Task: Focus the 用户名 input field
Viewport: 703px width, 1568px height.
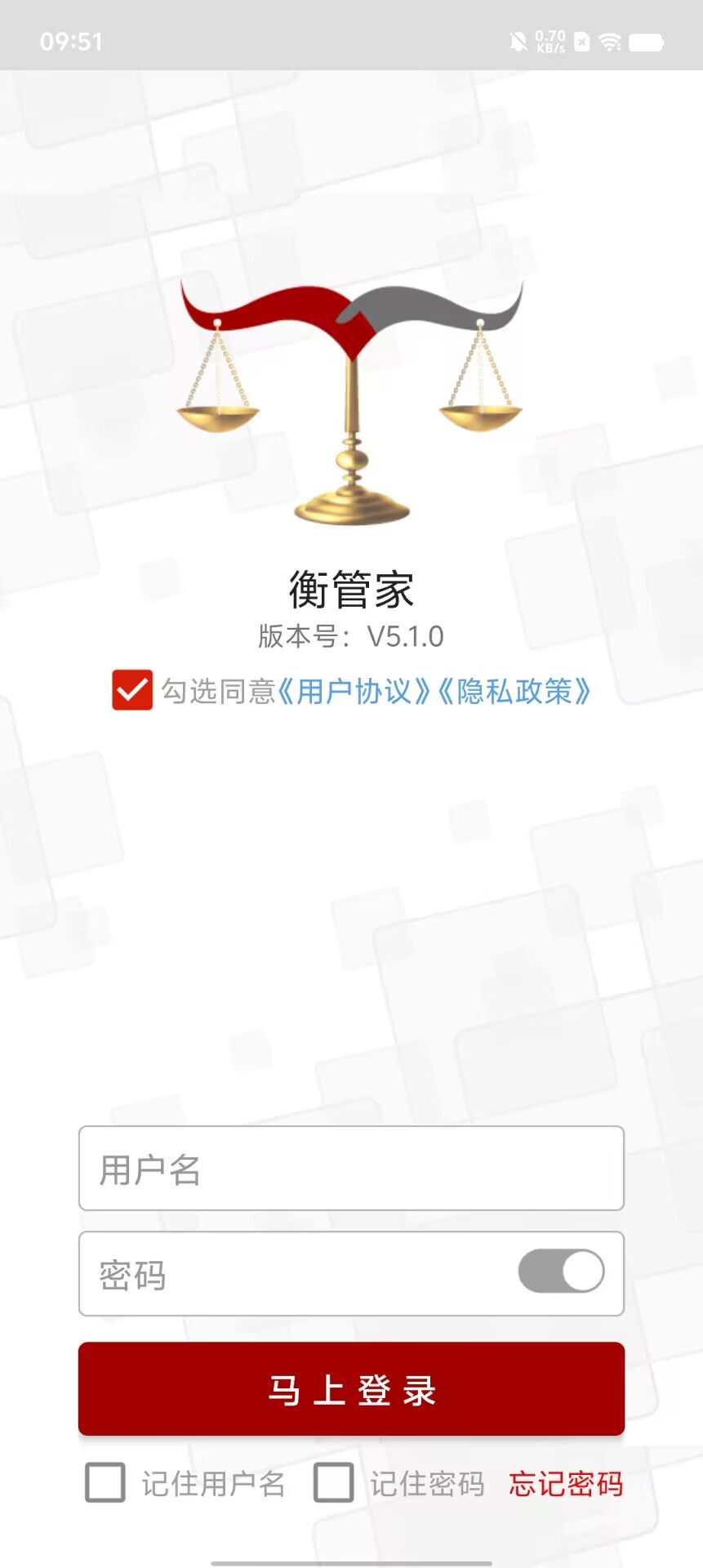Action: click(351, 1168)
